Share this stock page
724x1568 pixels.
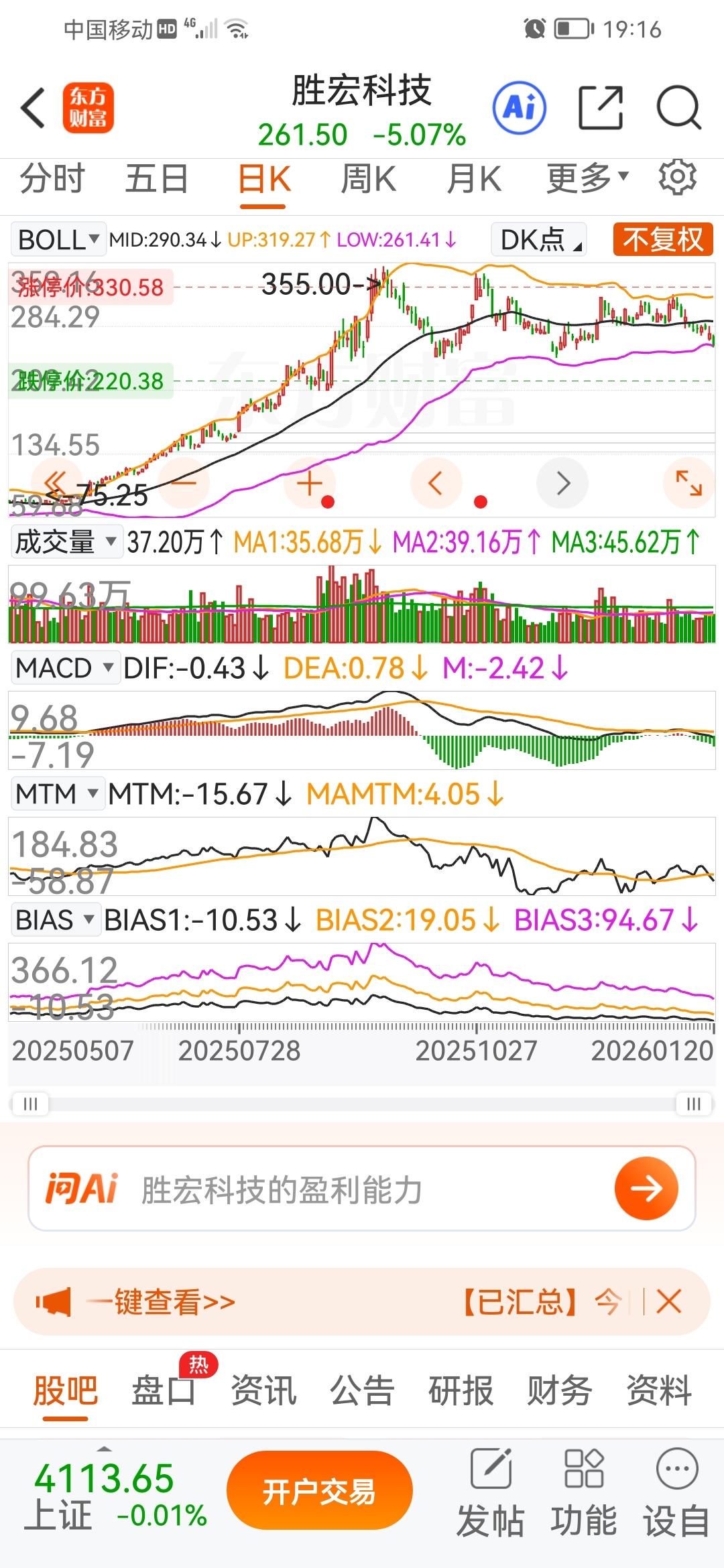coord(600,108)
